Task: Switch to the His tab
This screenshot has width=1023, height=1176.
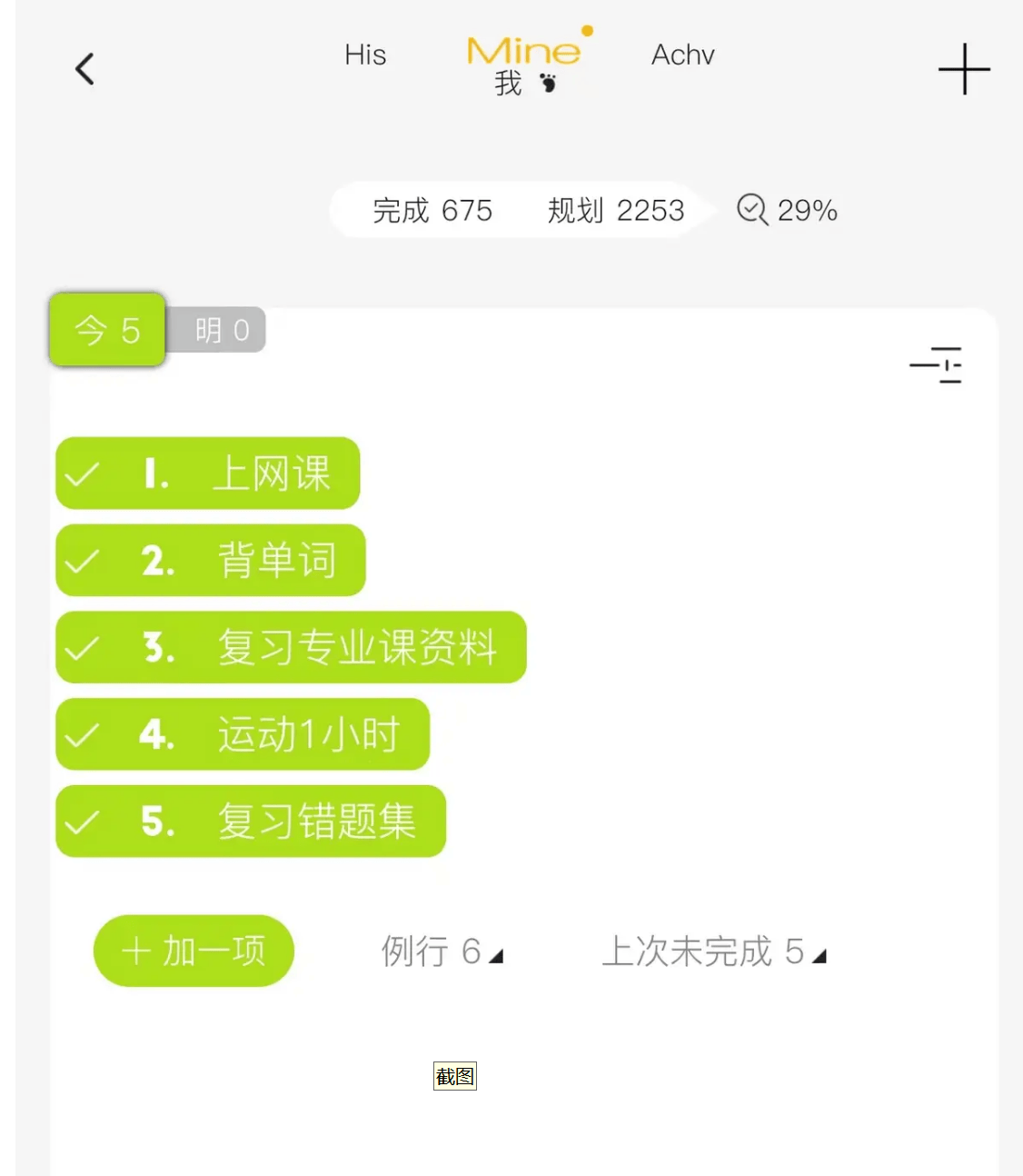Action: click(x=365, y=55)
